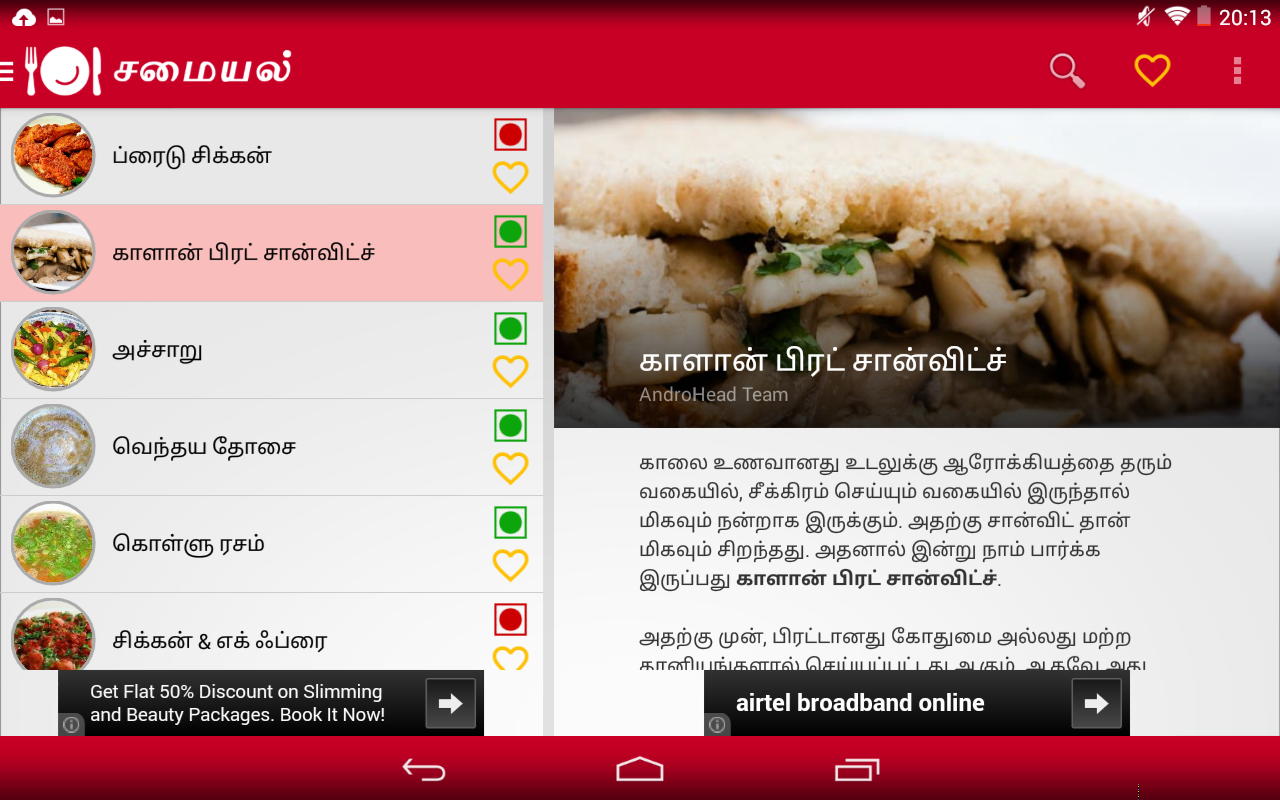Open the slimming discount ad arrow

[450, 703]
